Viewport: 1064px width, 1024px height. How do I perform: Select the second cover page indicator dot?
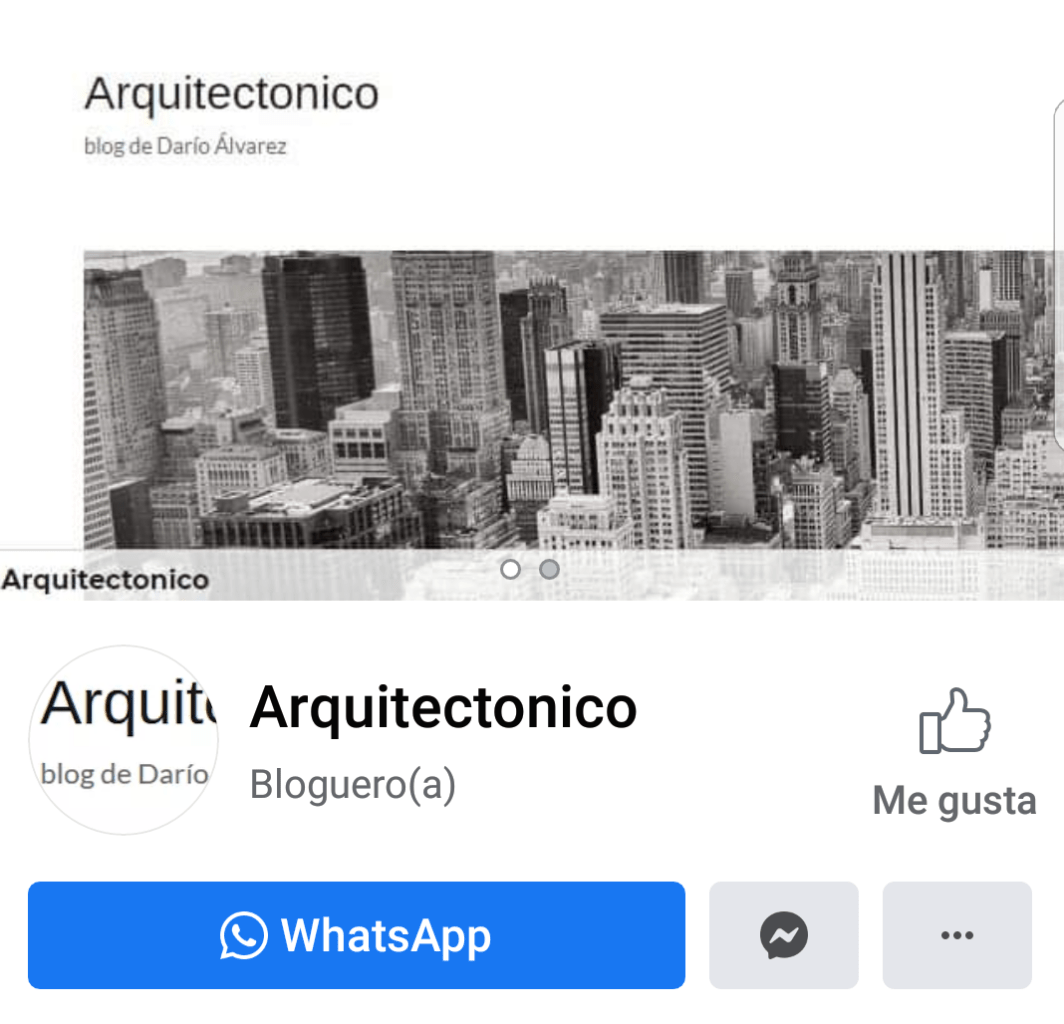click(549, 569)
